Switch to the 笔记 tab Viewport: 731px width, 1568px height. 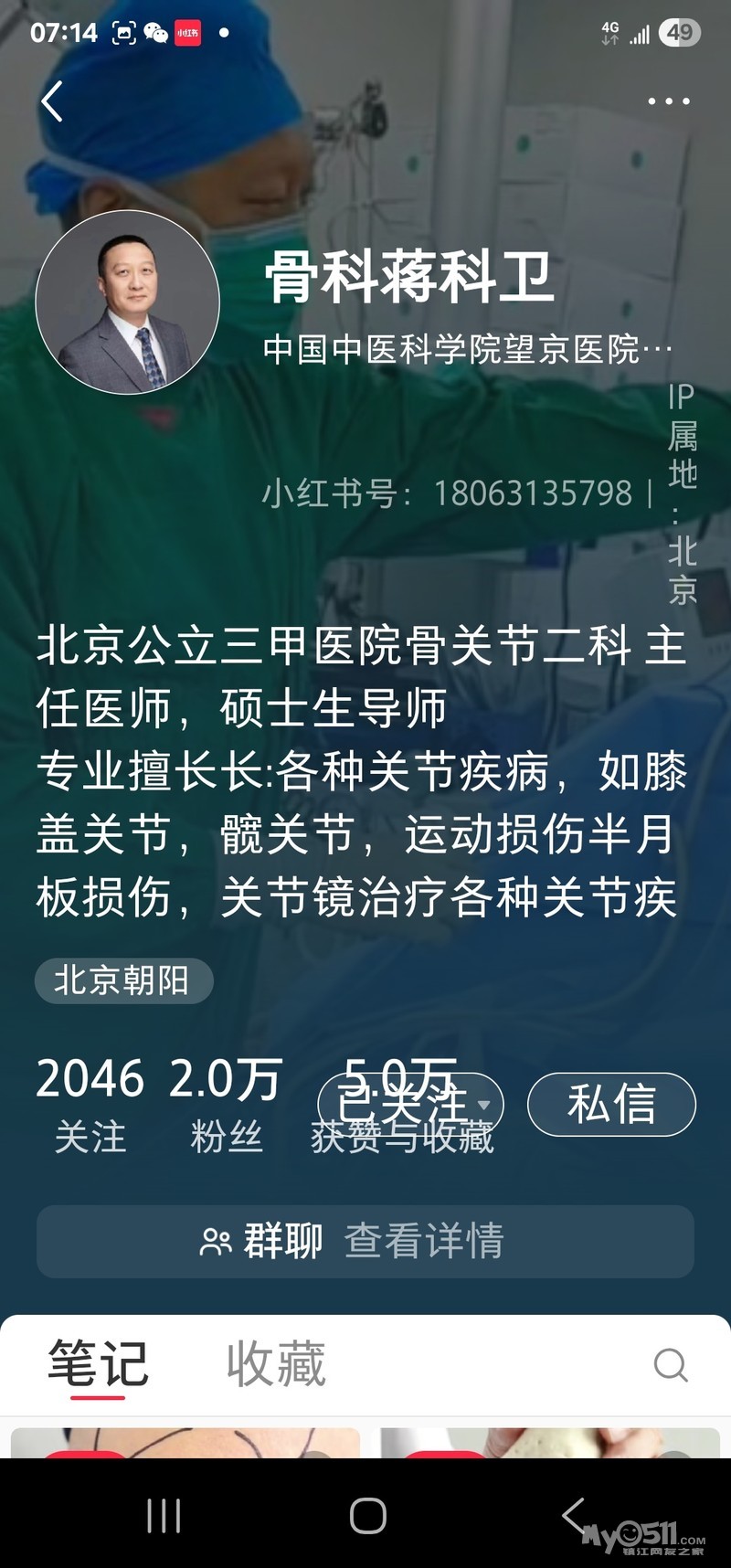point(98,1363)
